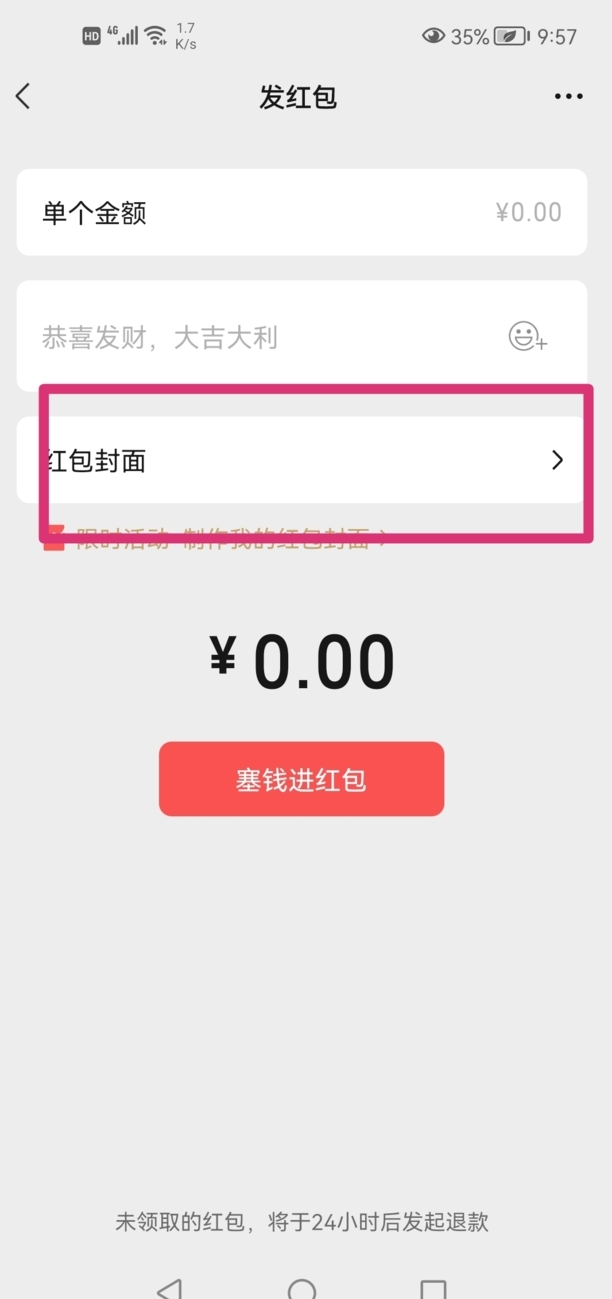
Task: Open the 红包封面 row
Action: point(301,460)
